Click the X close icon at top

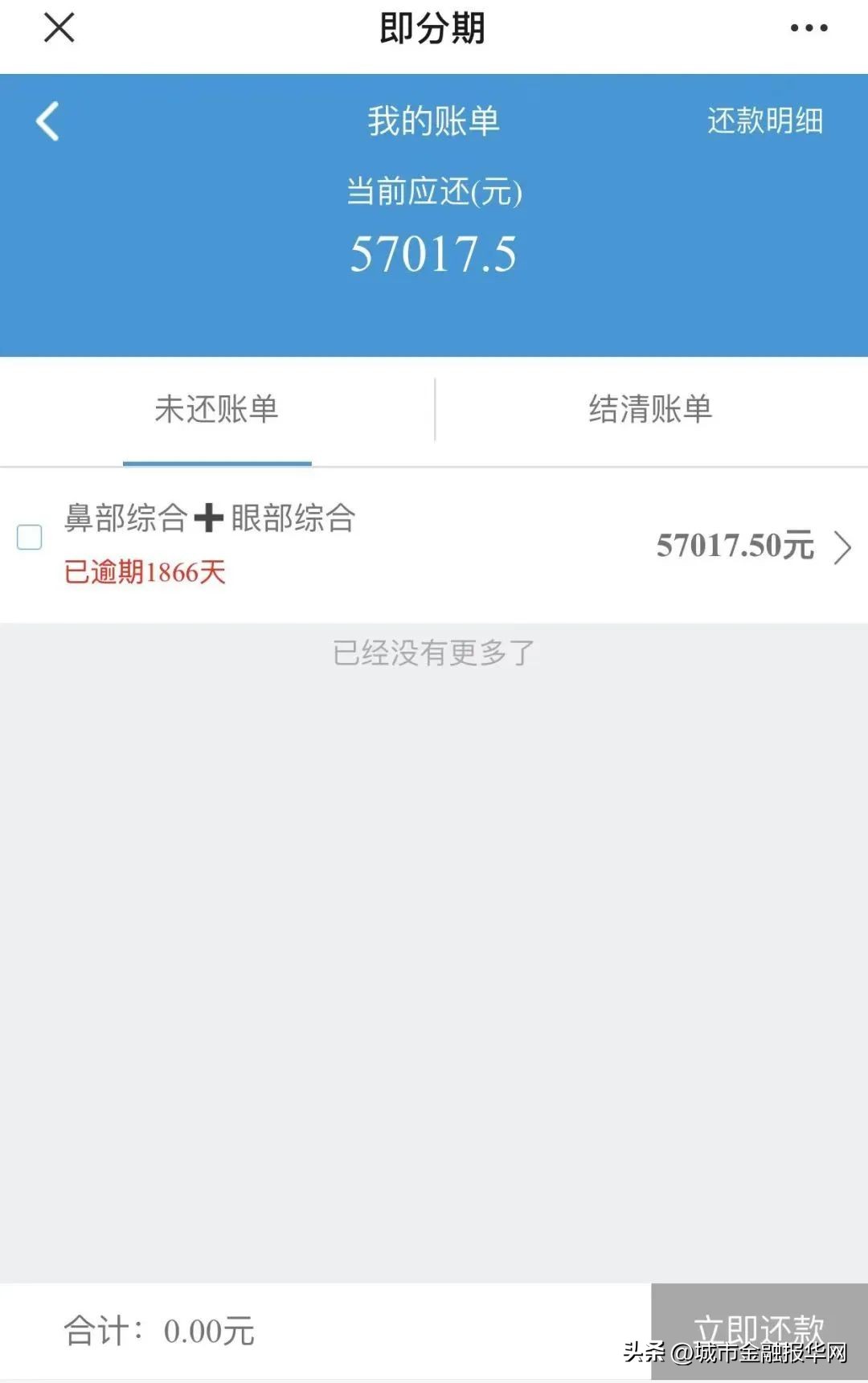[58, 27]
